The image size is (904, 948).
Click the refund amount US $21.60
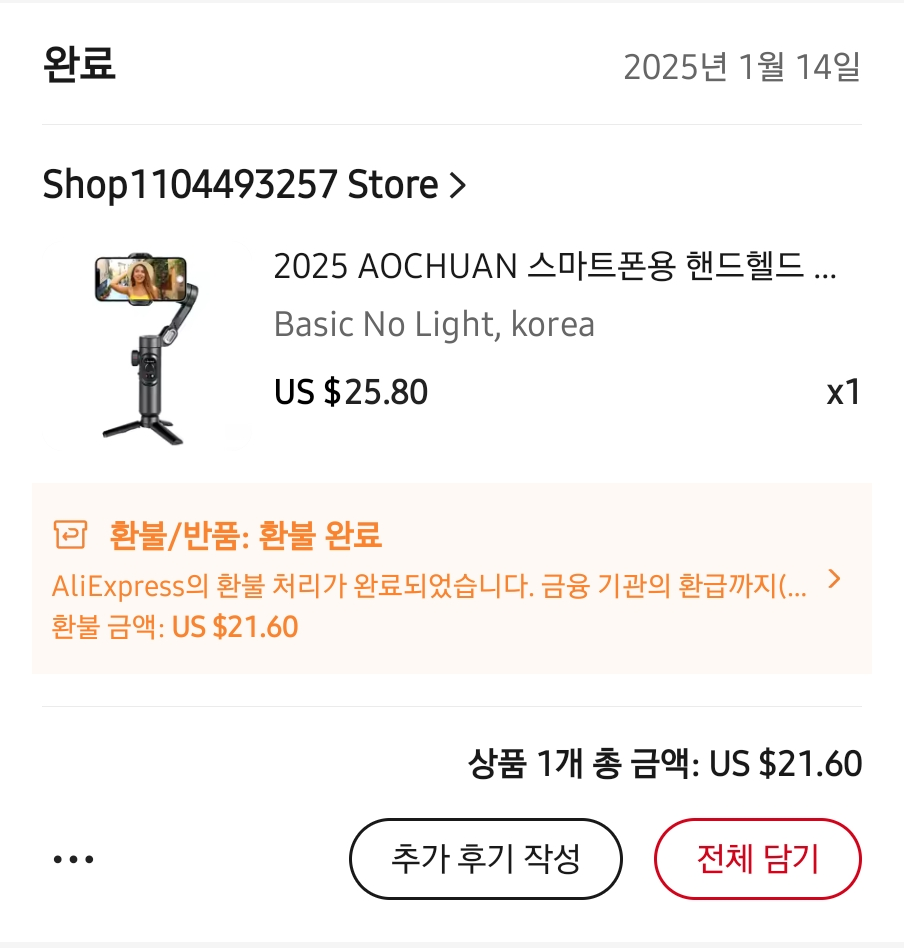click(235, 627)
